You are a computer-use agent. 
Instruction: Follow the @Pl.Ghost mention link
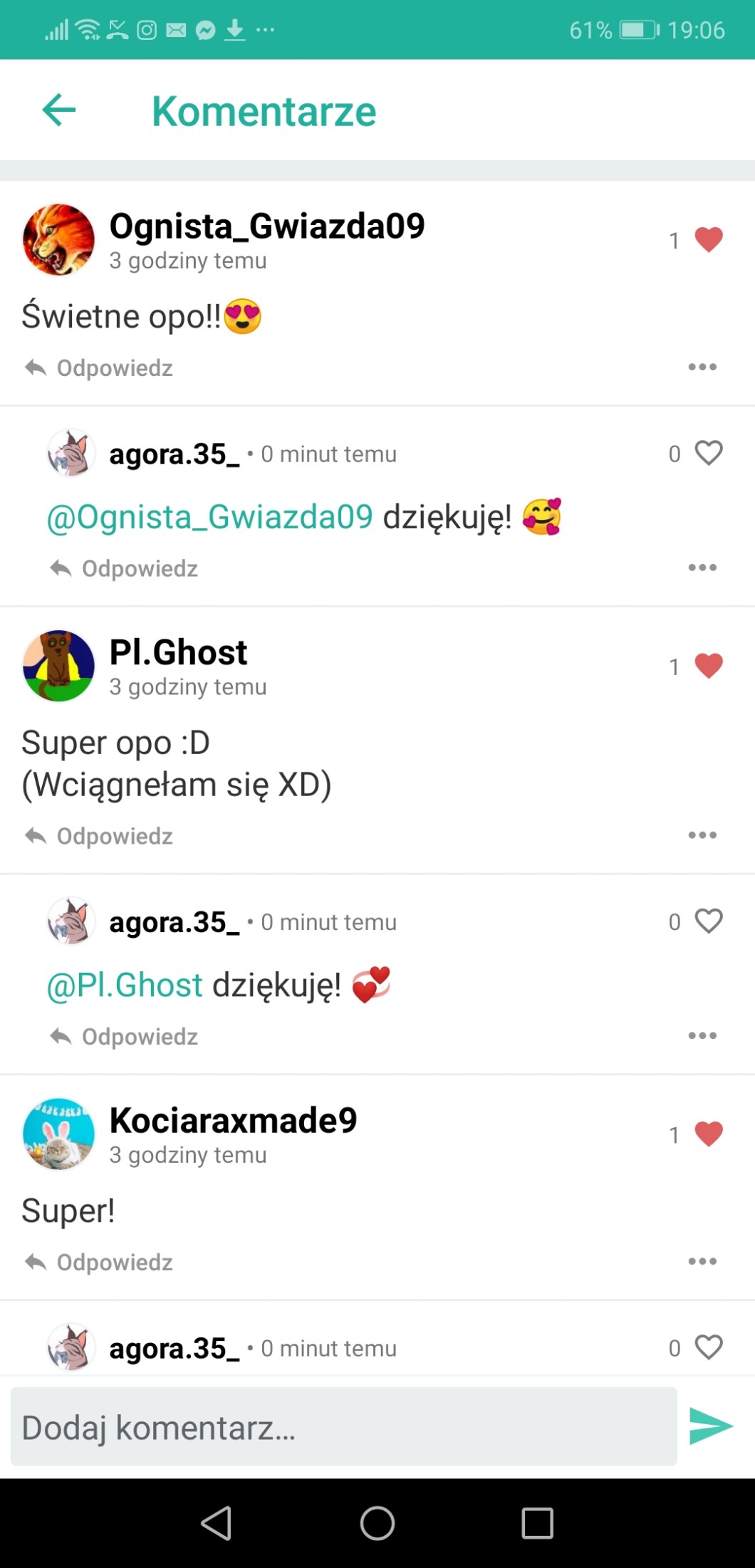125,986
